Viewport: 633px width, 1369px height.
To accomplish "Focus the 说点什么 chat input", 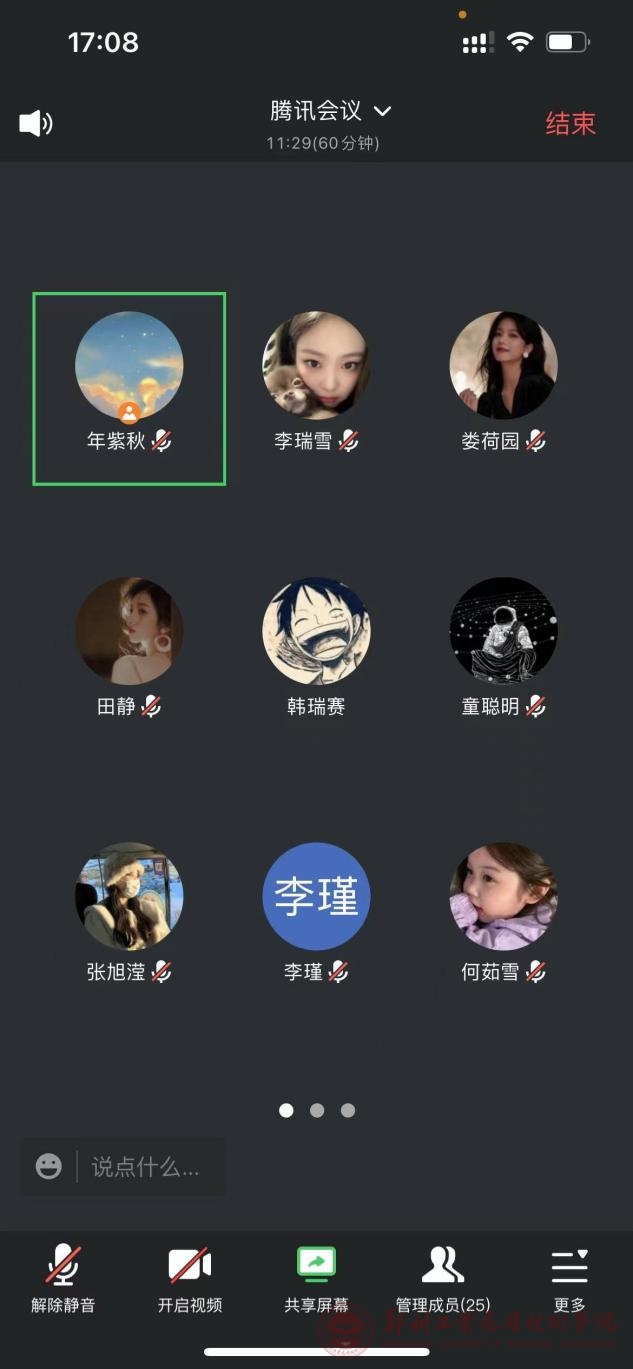I will pos(148,1166).
